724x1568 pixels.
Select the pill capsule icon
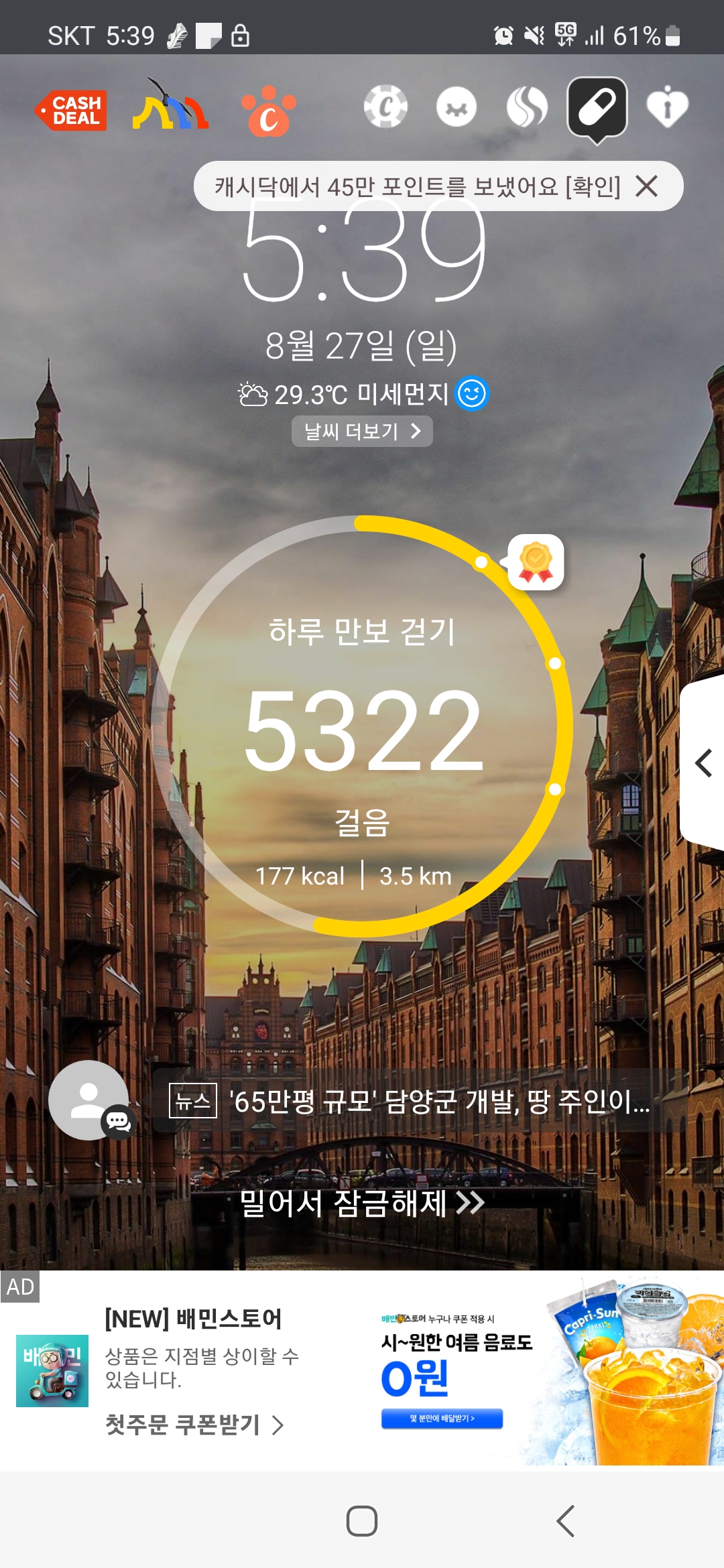click(597, 108)
